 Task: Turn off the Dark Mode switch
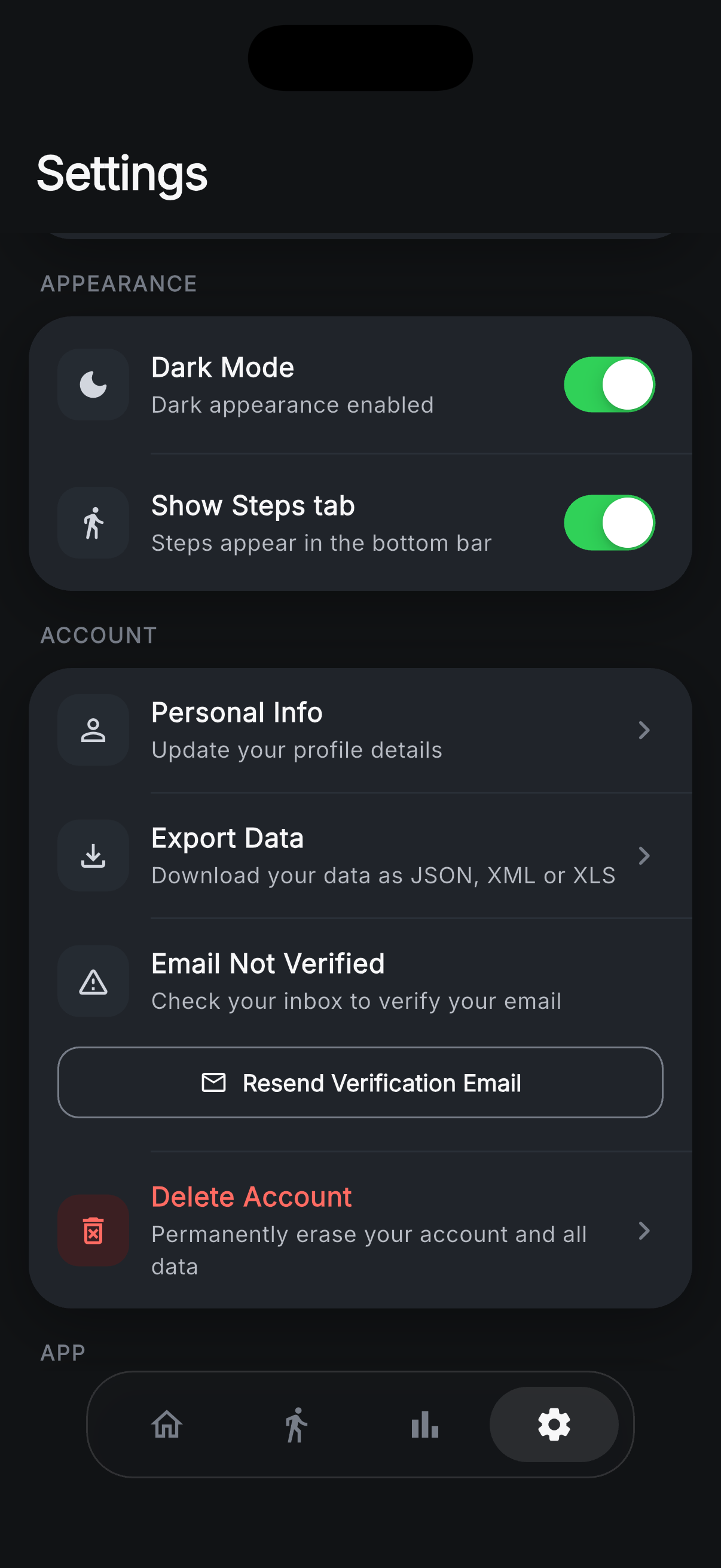coord(609,385)
